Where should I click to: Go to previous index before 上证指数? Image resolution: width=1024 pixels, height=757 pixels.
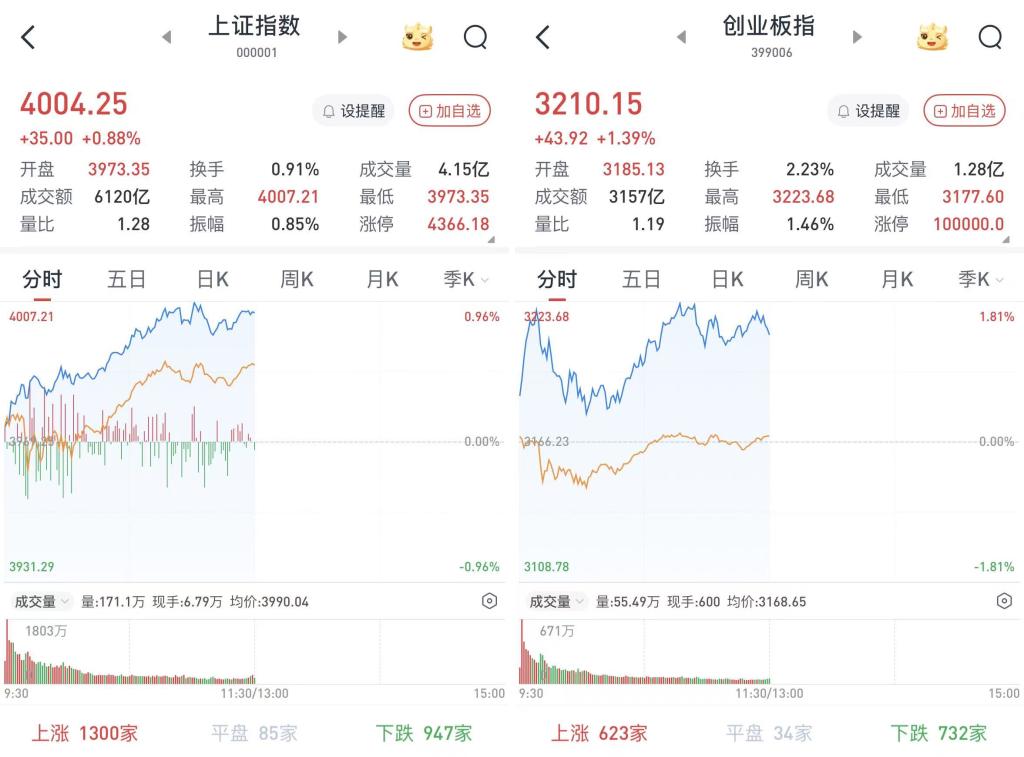click(166, 37)
